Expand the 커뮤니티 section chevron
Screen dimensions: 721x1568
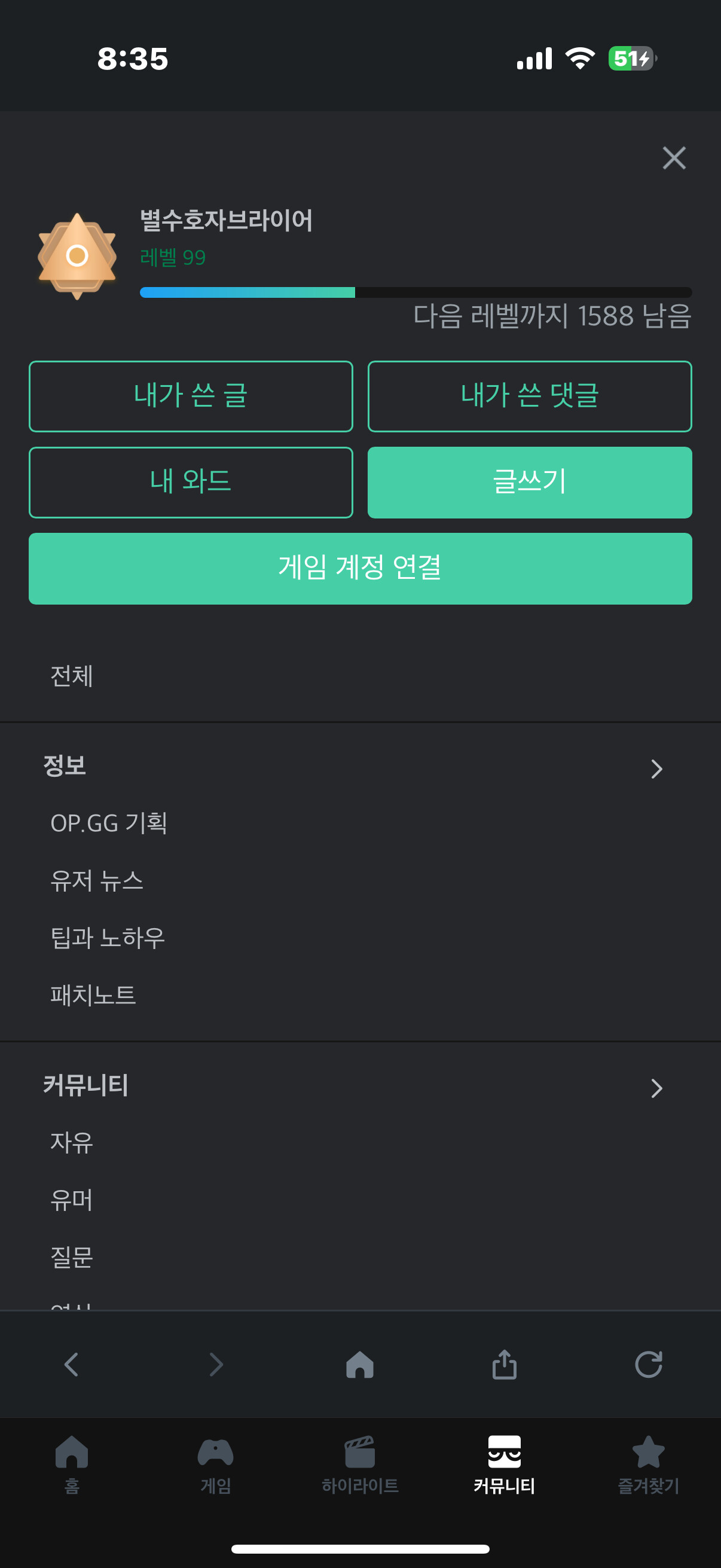[656, 1088]
